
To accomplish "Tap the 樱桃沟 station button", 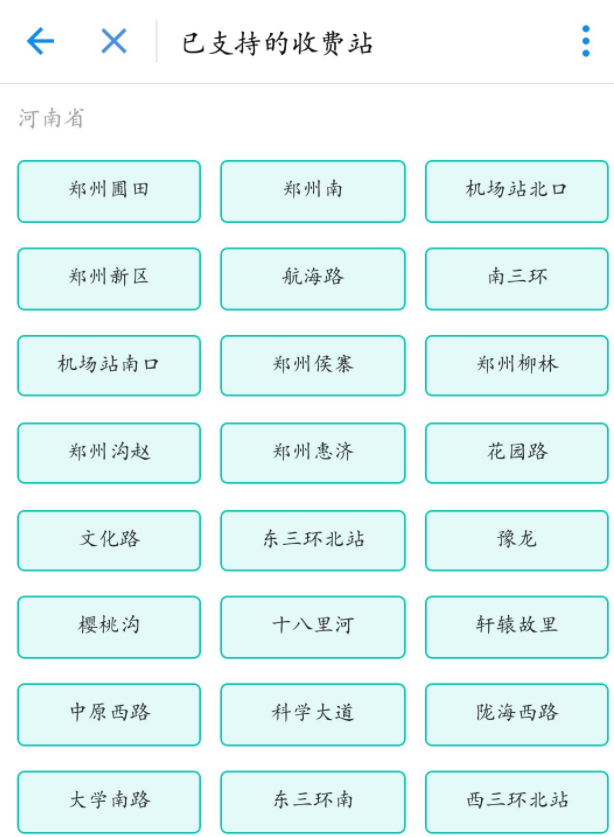I will pyautogui.click(x=109, y=627).
